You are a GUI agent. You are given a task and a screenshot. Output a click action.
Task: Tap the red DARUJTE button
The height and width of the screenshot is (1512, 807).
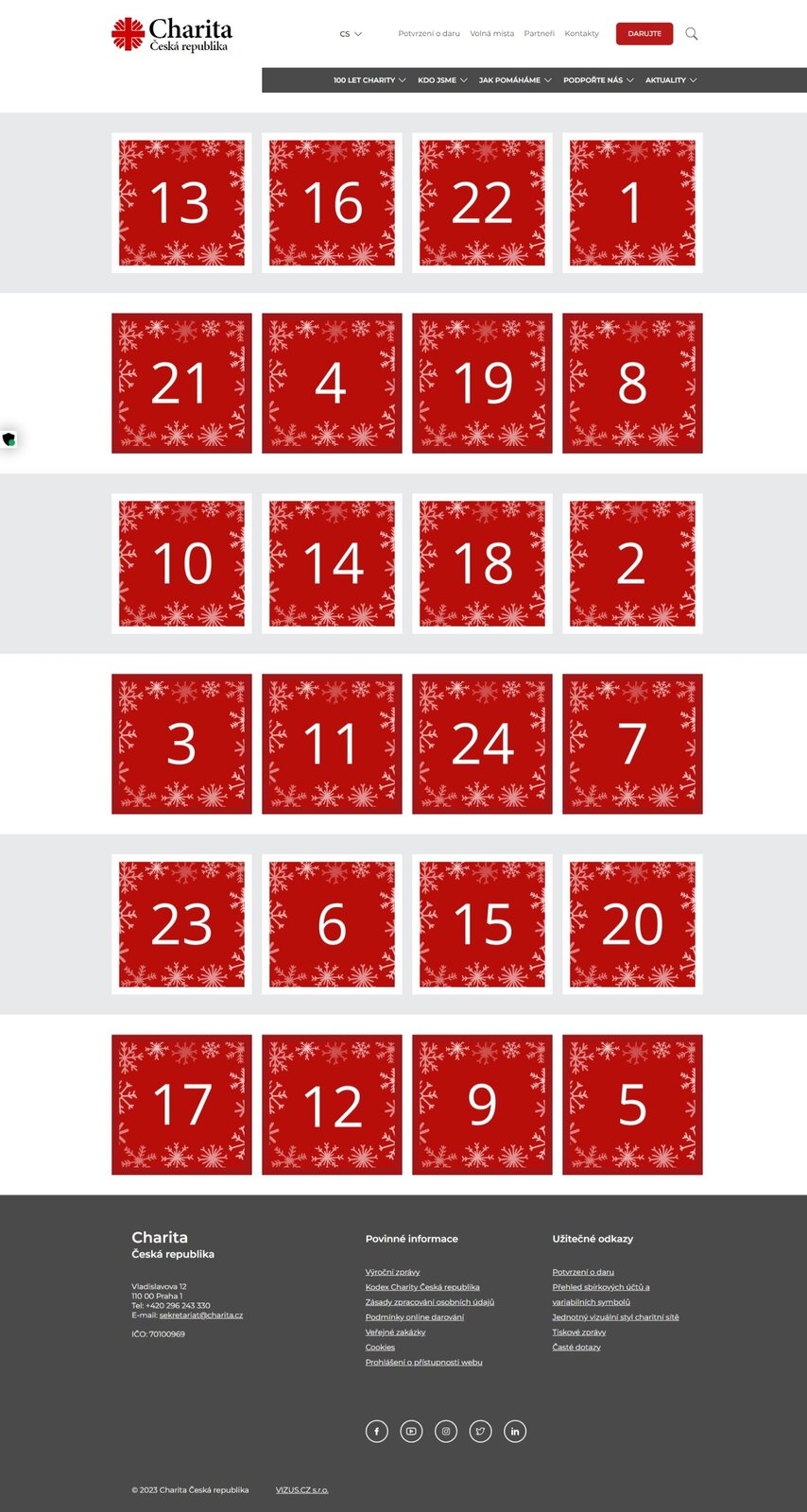point(644,34)
